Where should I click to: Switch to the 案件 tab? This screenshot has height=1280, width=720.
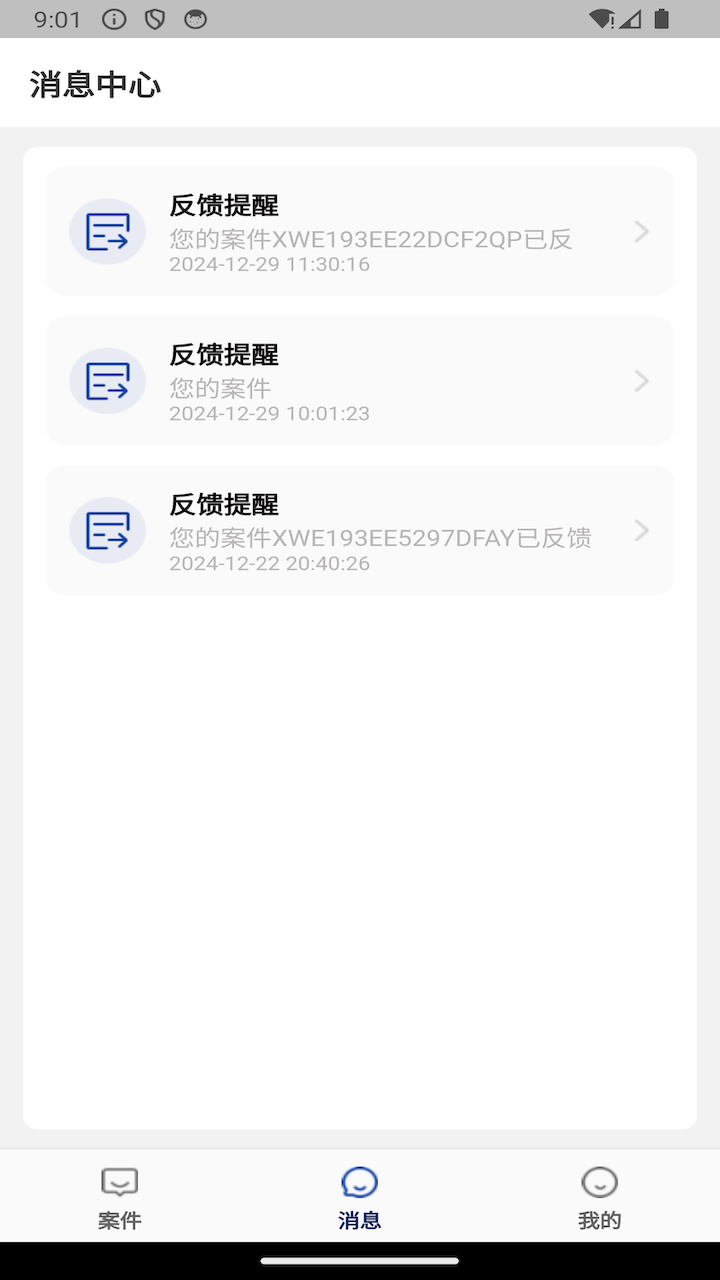(x=120, y=1196)
